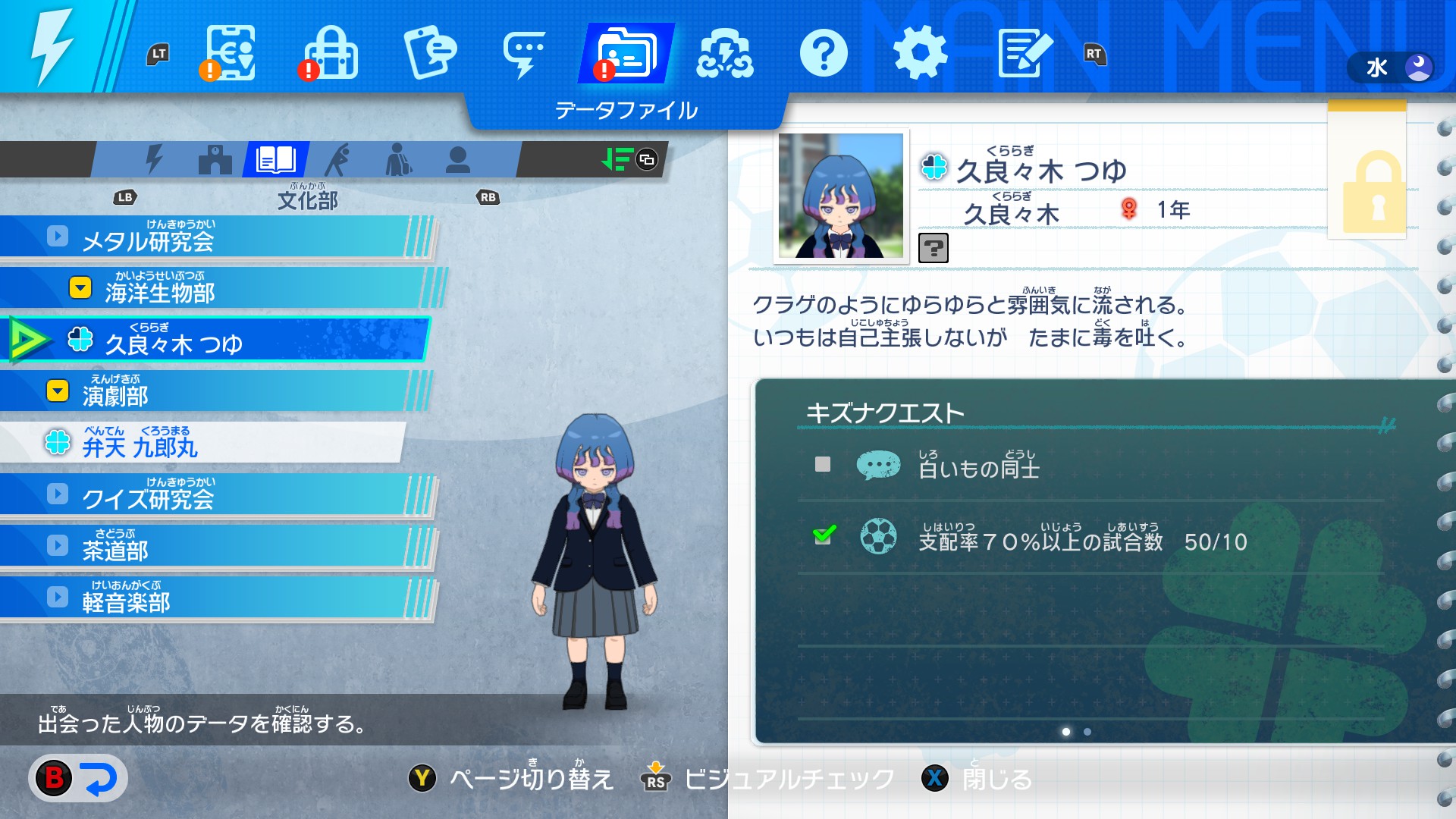Image resolution: width=1456 pixels, height=819 pixels.
Task: Open the chat lightning menu icon
Action: pos(523,53)
